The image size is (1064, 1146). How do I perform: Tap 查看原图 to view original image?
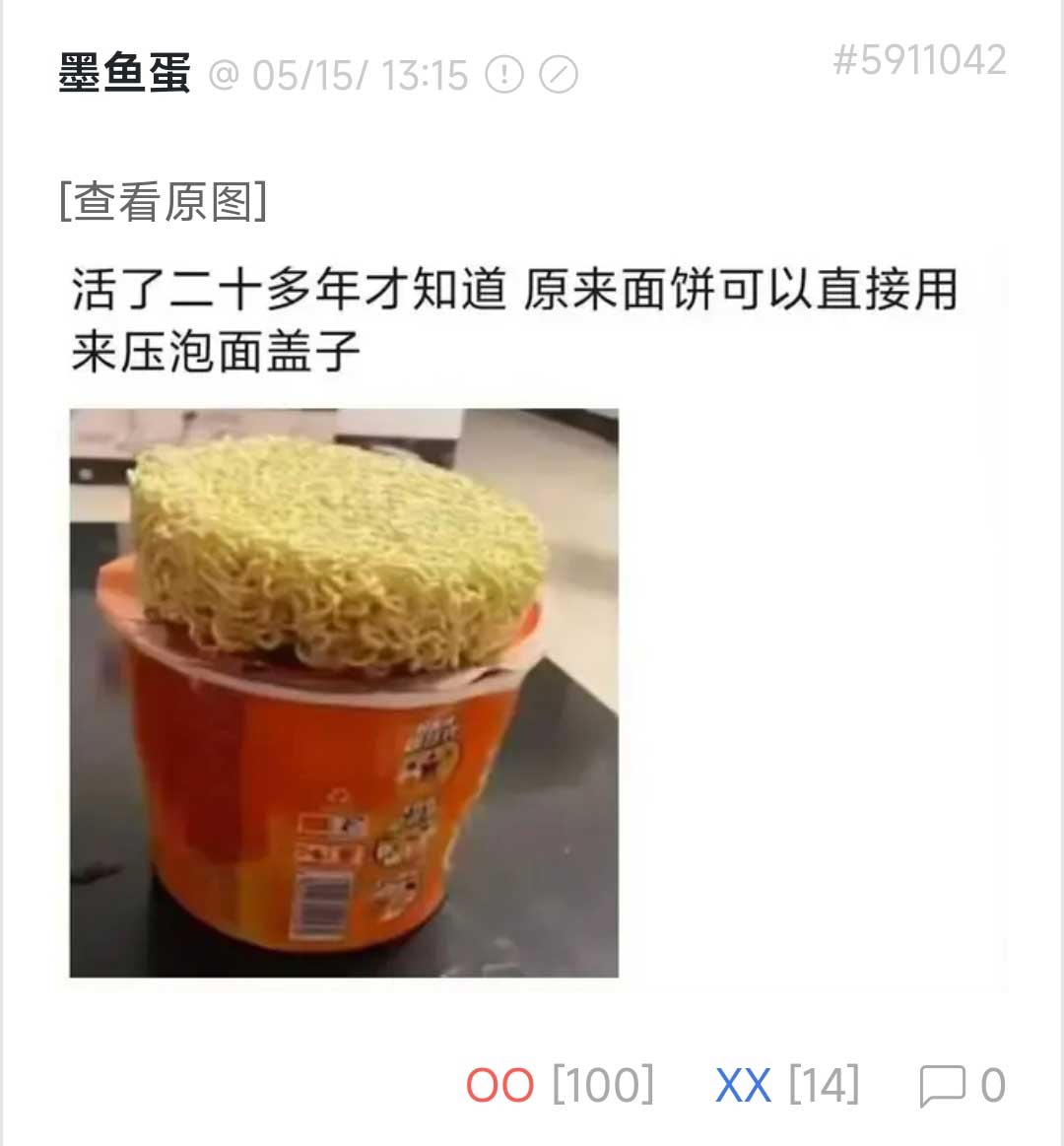(x=164, y=201)
